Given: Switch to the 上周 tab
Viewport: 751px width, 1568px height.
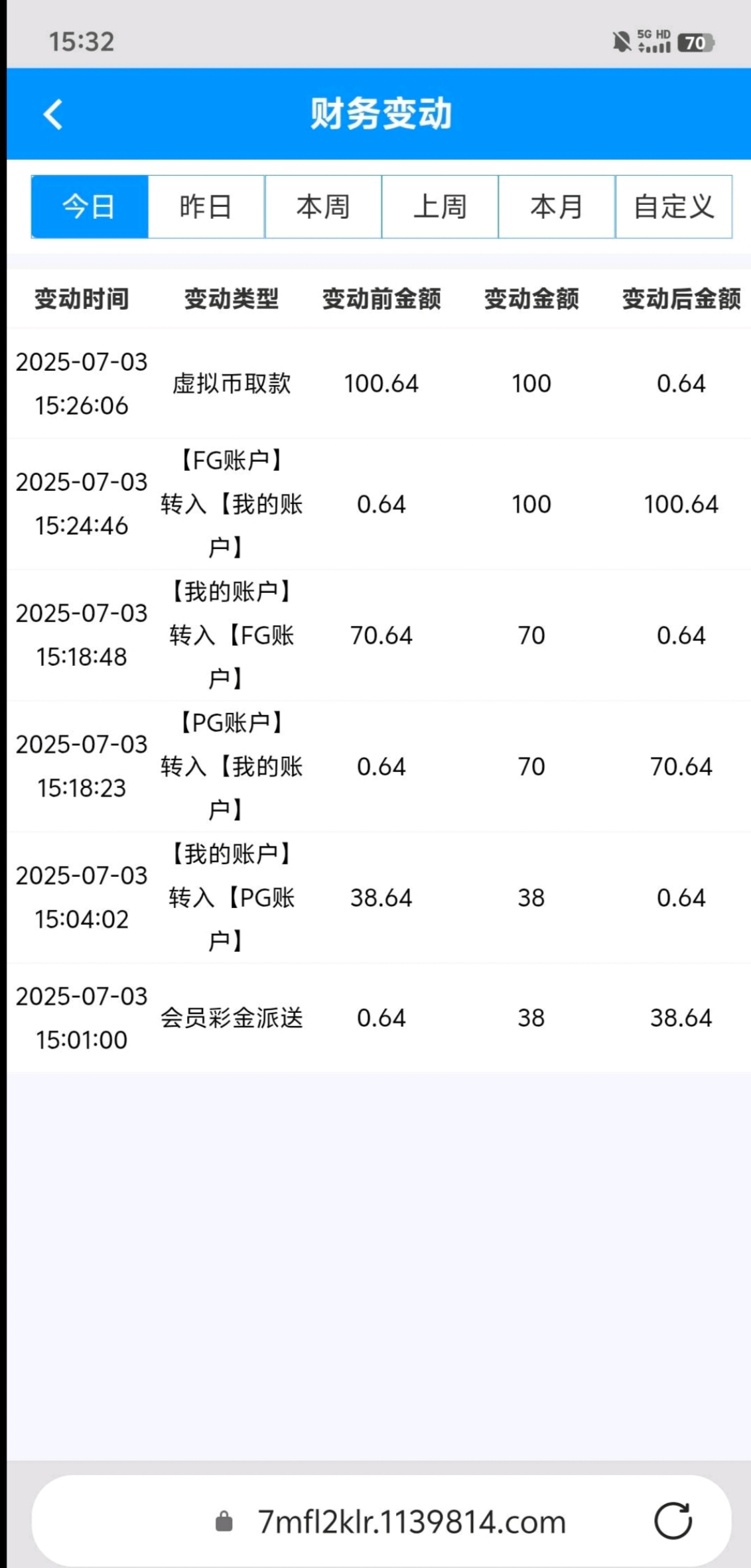Looking at the screenshot, I should 440,207.
